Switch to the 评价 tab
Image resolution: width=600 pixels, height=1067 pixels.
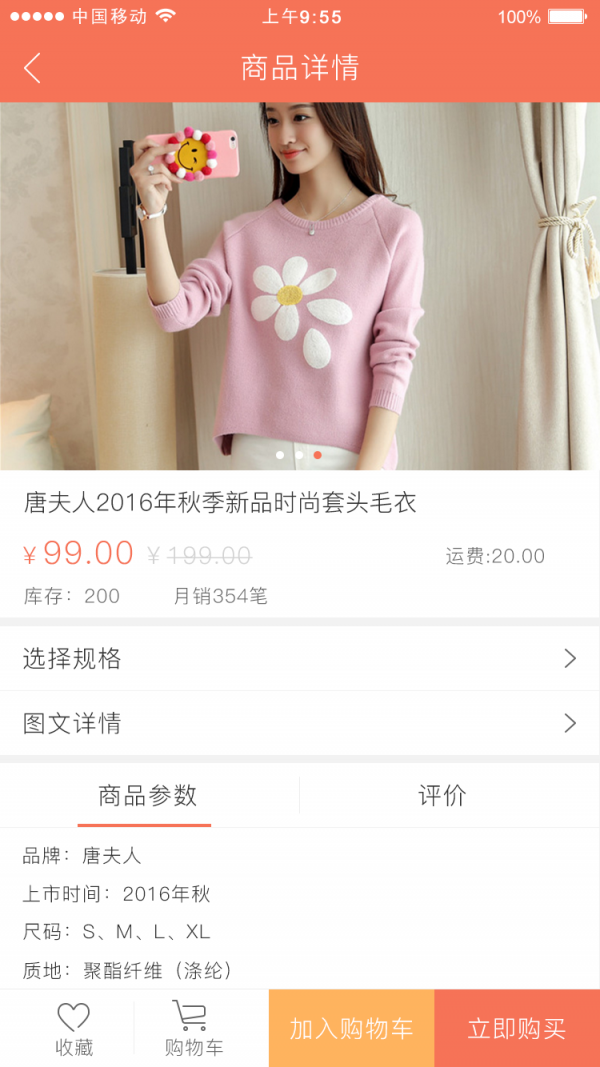442,796
